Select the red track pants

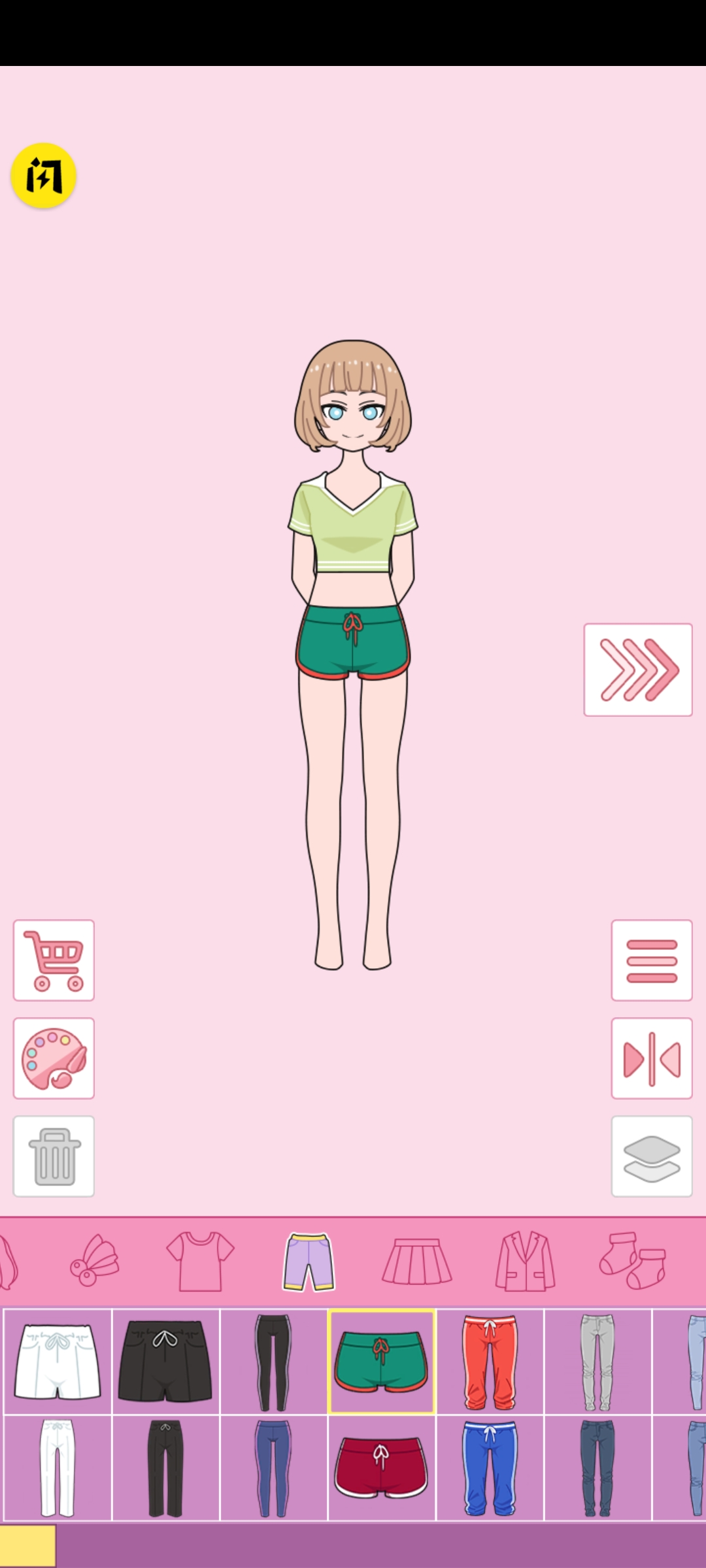pyautogui.click(x=490, y=1362)
